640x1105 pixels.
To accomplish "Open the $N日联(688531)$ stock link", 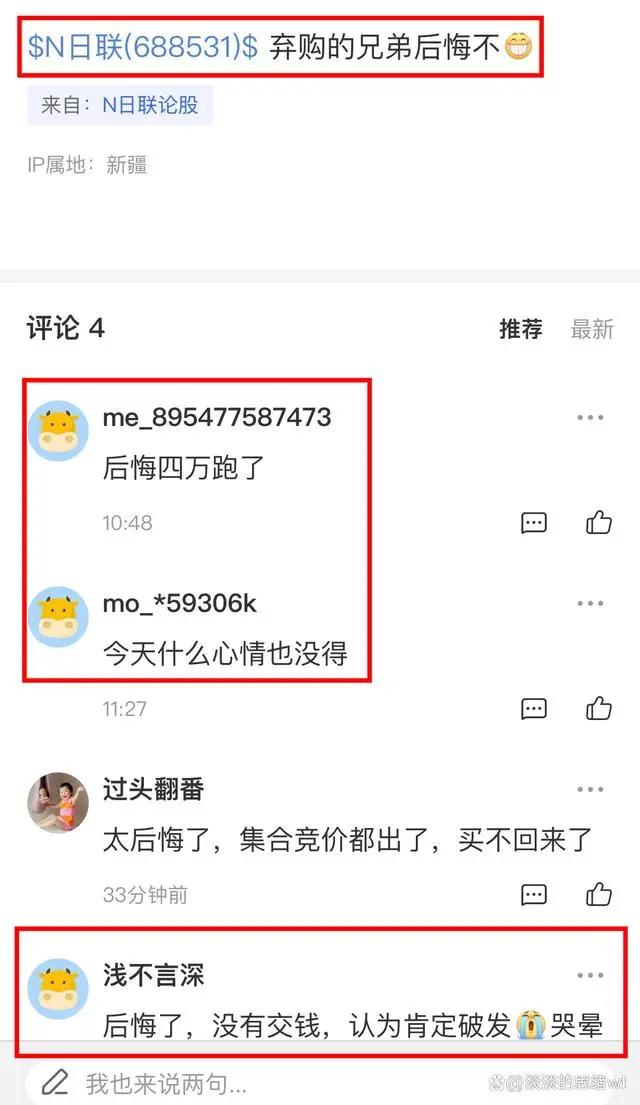I will click(143, 46).
